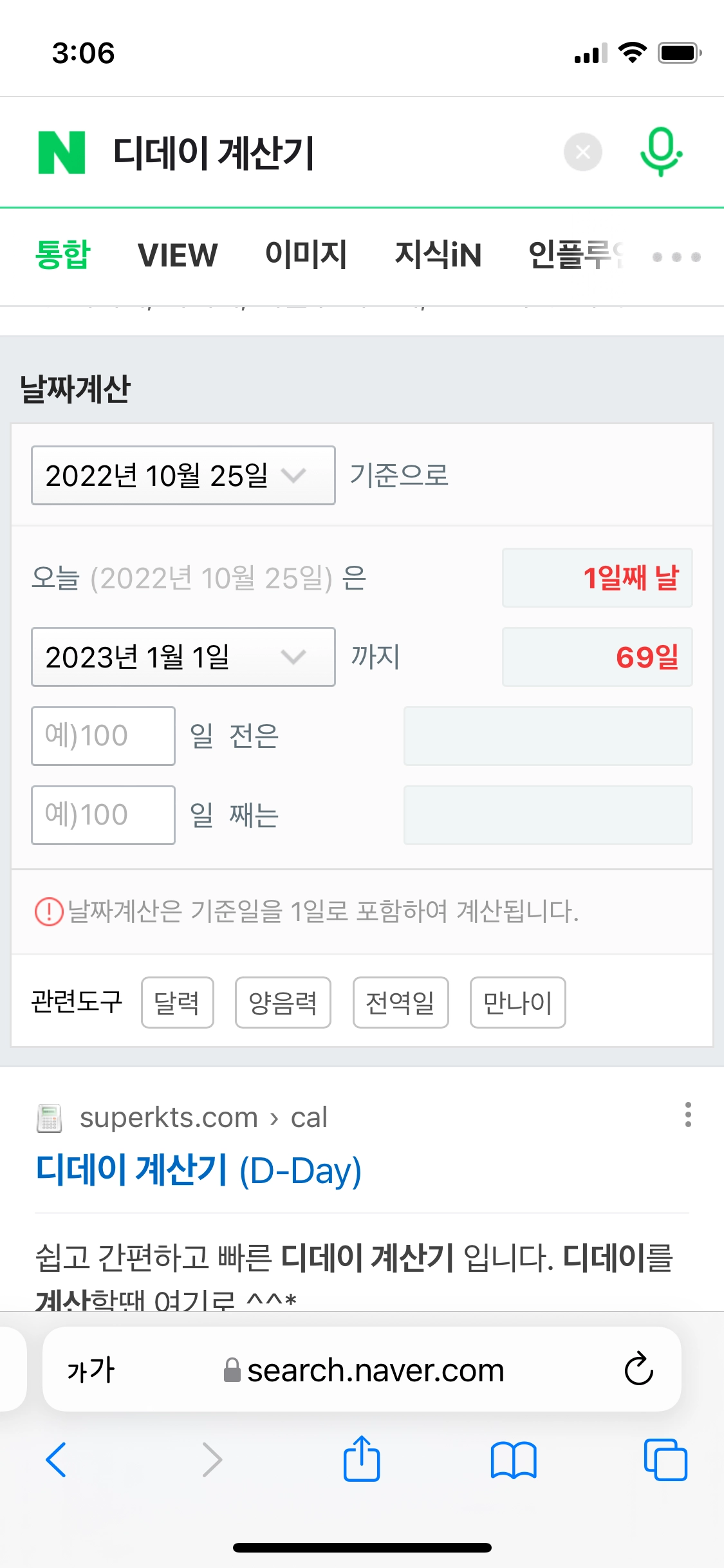Go back to the previous page
This screenshot has width=724, height=1568.
(x=57, y=1459)
